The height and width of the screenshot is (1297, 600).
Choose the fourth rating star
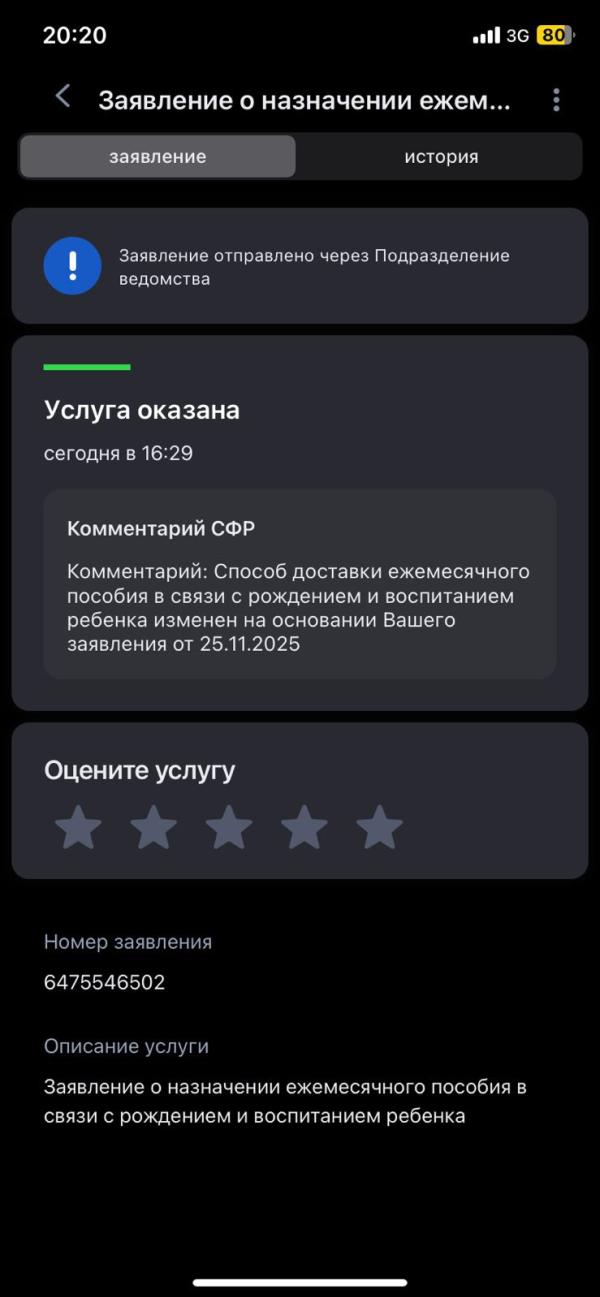coord(304,828)
